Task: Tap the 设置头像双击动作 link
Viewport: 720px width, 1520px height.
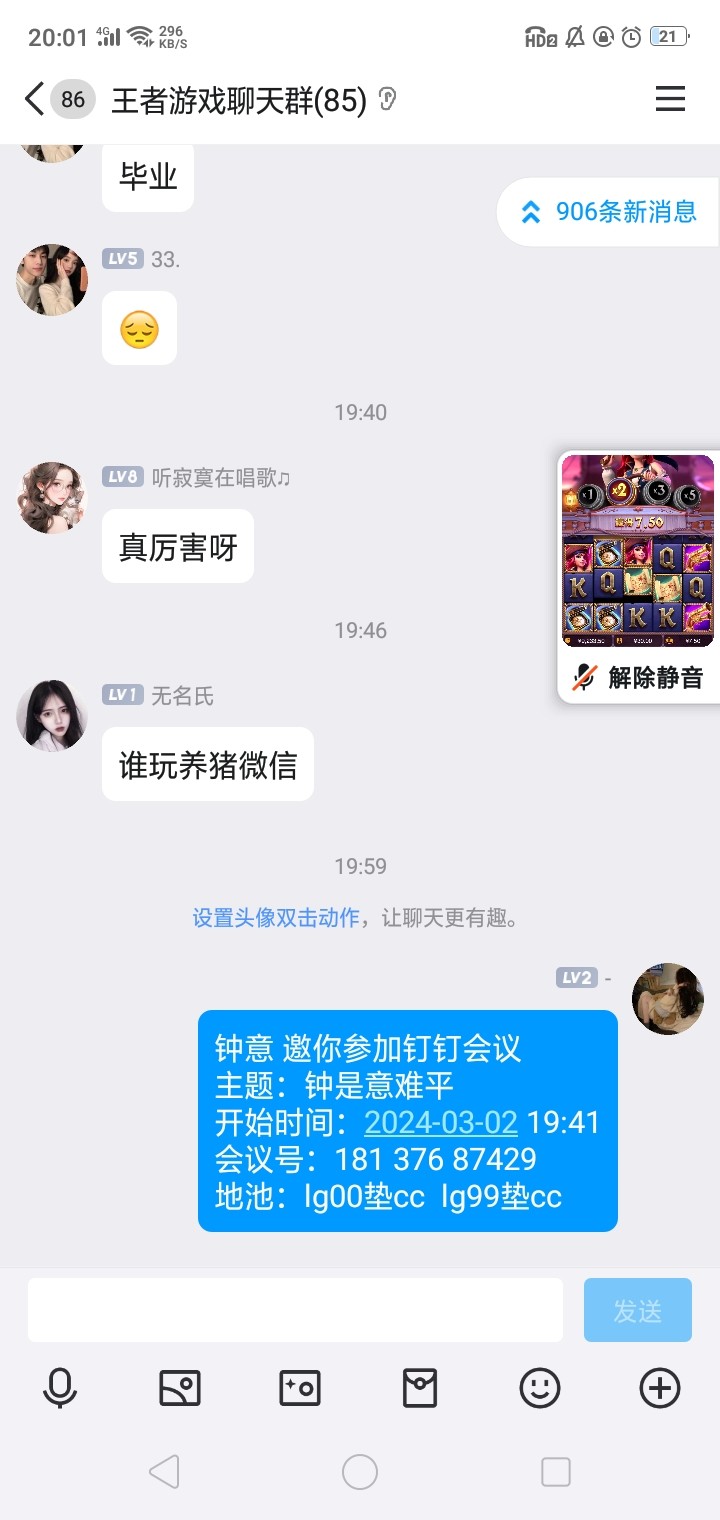Action: pyautogui.click(x=276, y=918)
